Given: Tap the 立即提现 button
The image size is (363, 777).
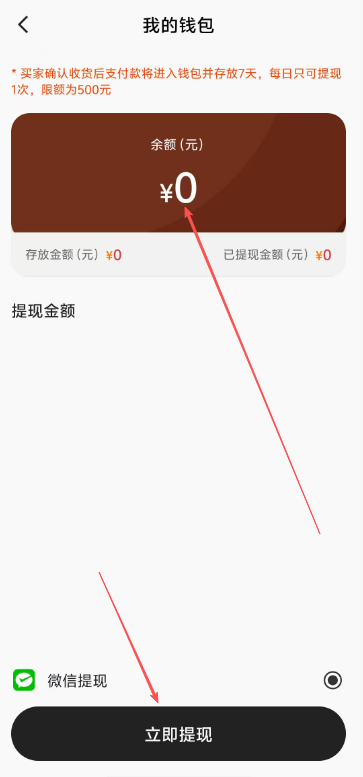Looking at the screenshot, I should tap(178, 733).
